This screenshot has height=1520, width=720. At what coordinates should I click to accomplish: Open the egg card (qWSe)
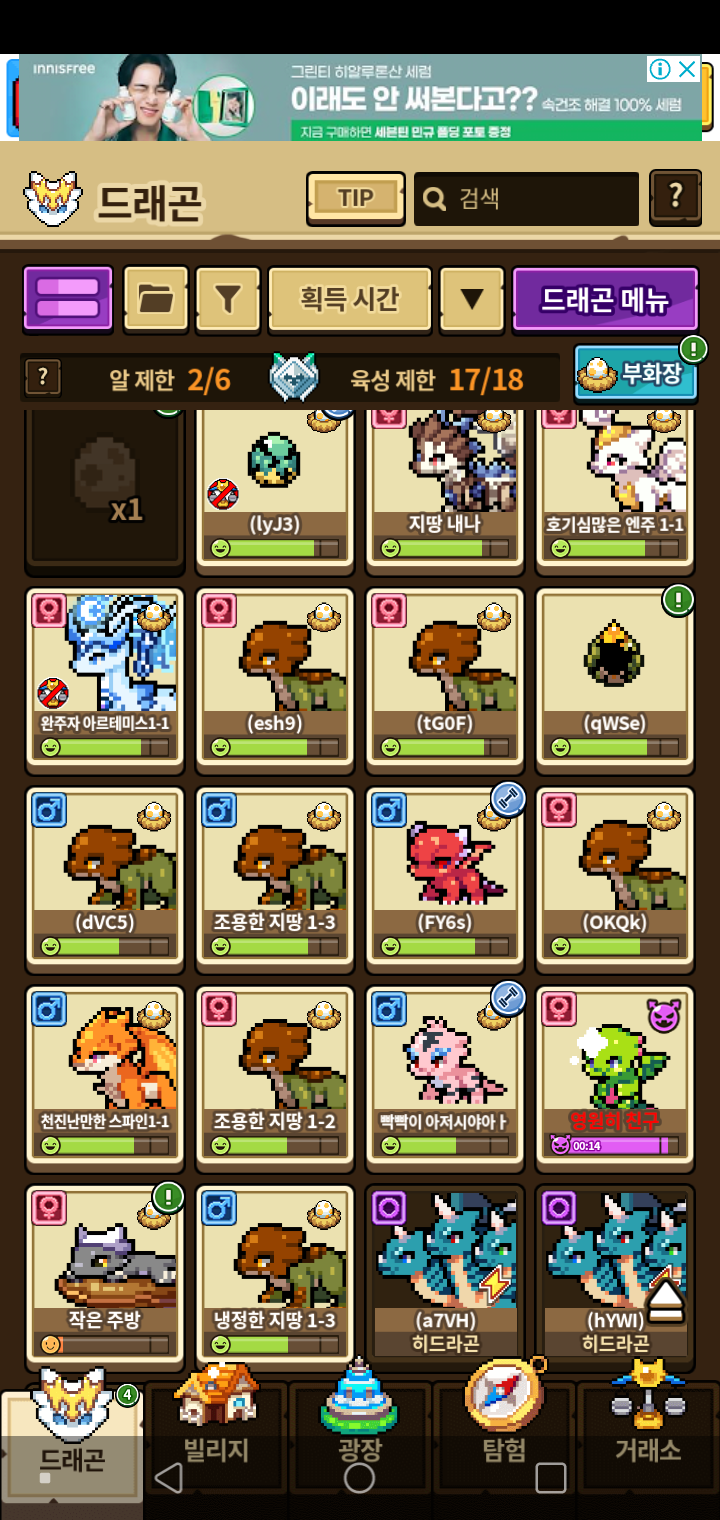coord(614,677)
